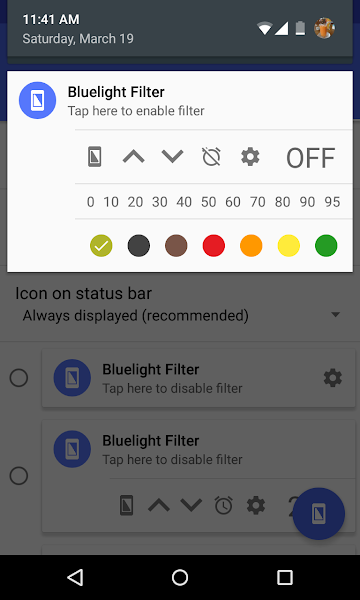Tap the OFF filter toggle text
This screenshot has width=360, height=600.
311,158
